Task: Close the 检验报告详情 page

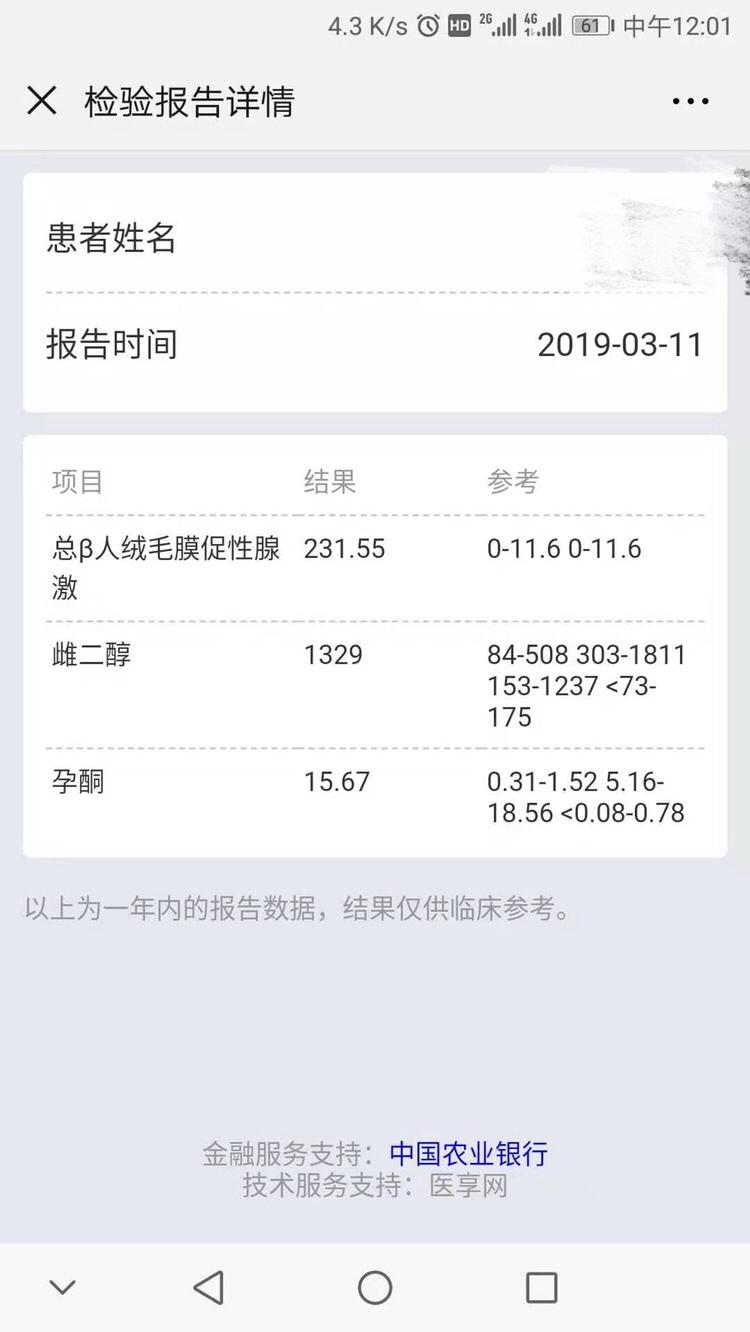Action: coord(41,101)
